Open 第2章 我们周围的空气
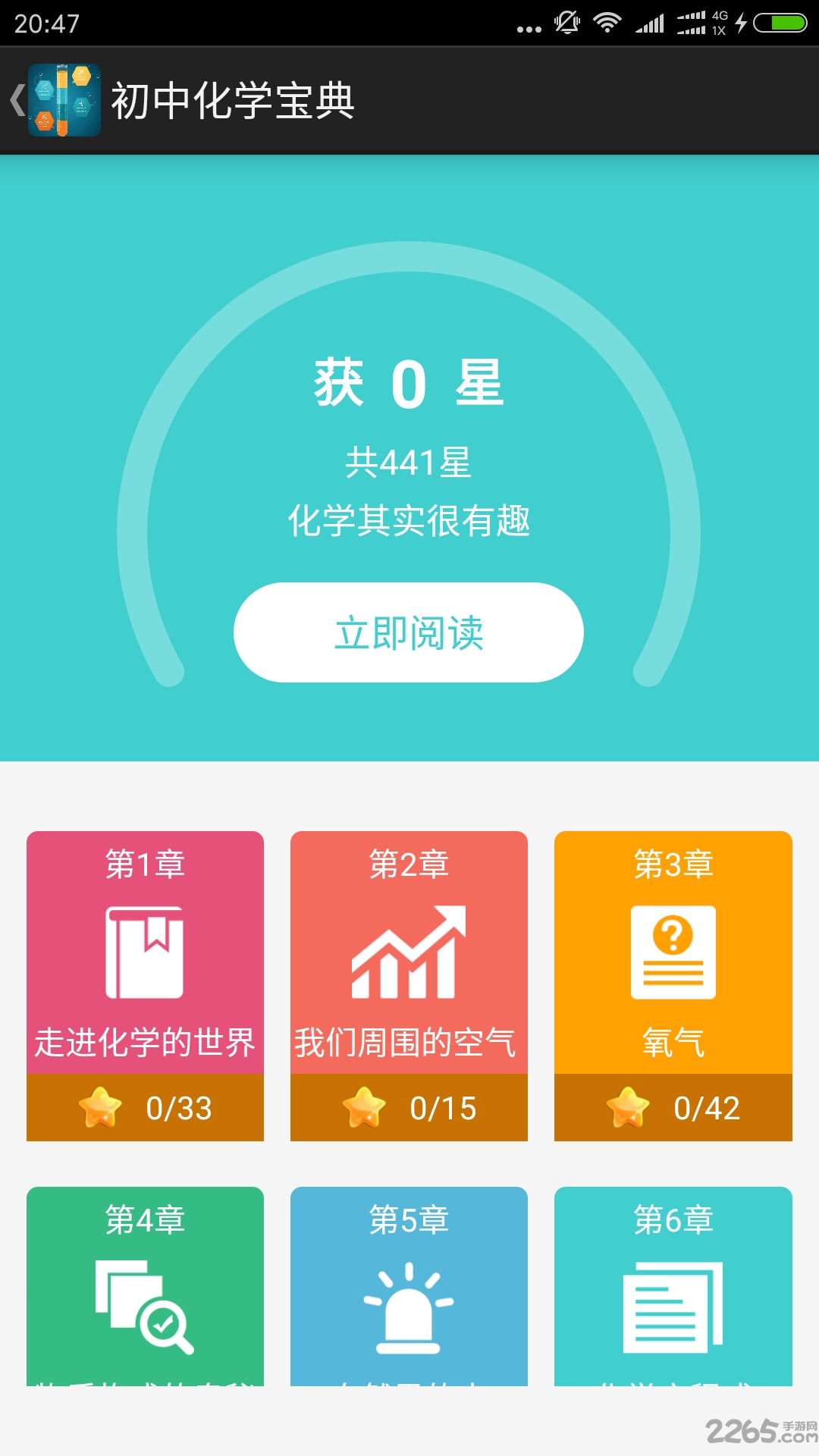The width and height of the screenshot is (819, 1456). pyautogui.click(x=409, y=984)
